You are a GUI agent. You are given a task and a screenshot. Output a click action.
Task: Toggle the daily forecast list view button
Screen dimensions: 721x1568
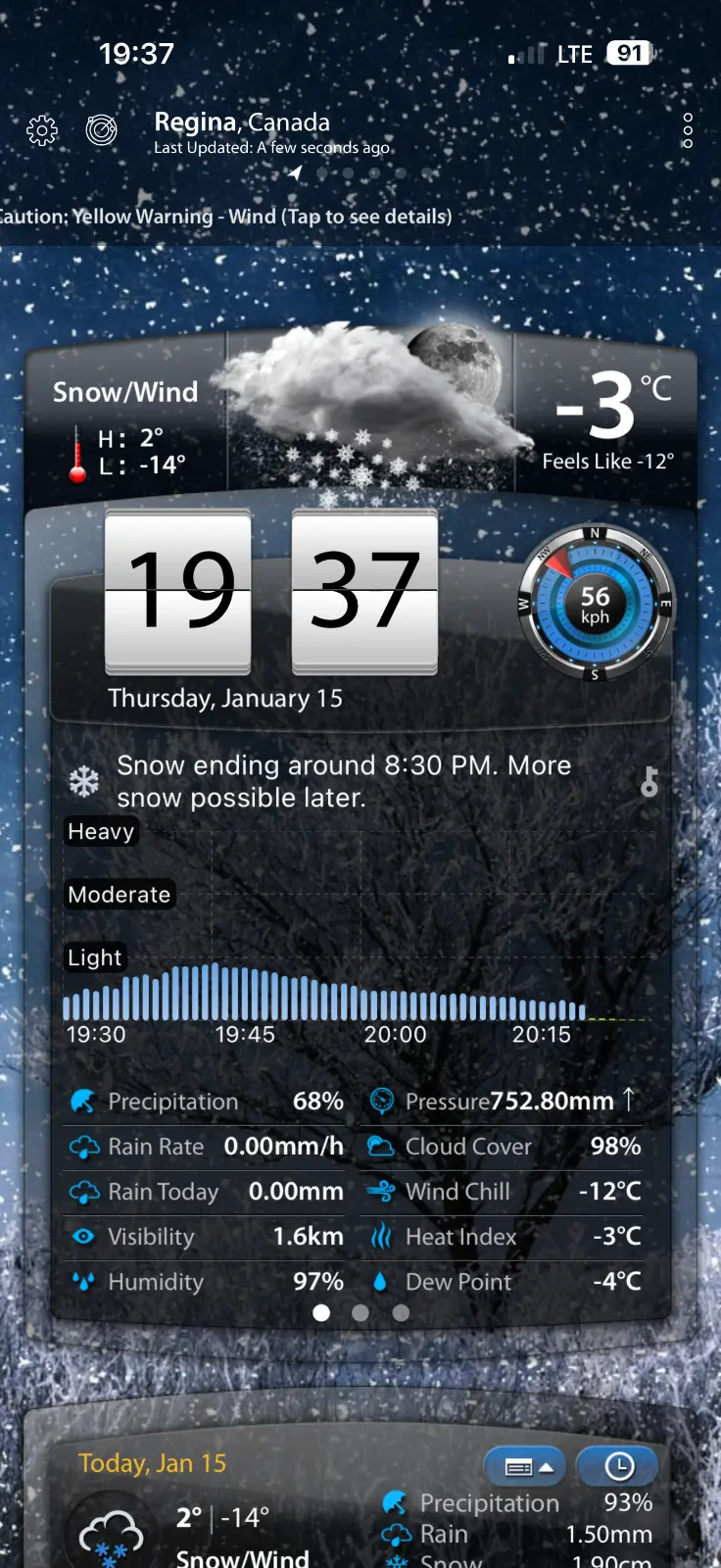525,1466
